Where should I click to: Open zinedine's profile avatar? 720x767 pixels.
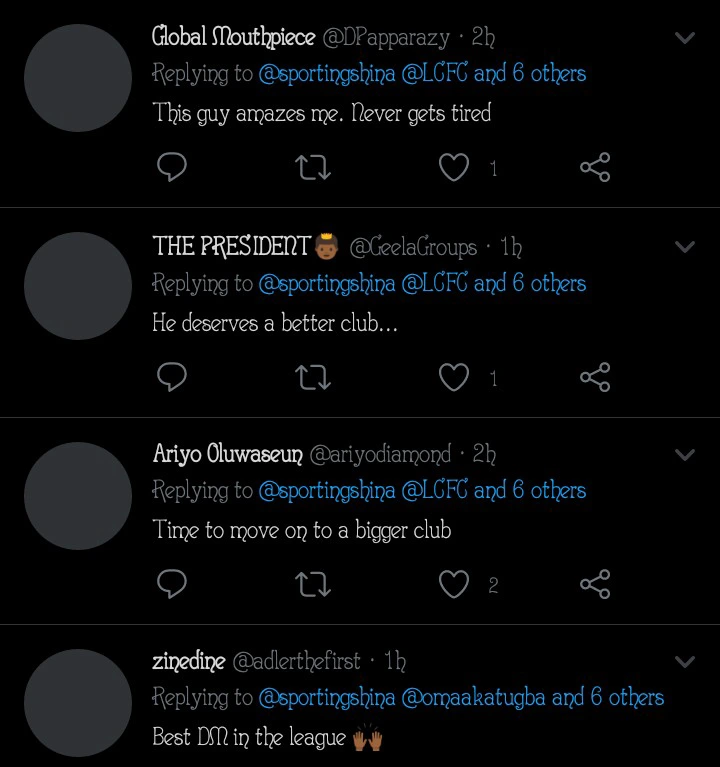[x=78, y=702]
